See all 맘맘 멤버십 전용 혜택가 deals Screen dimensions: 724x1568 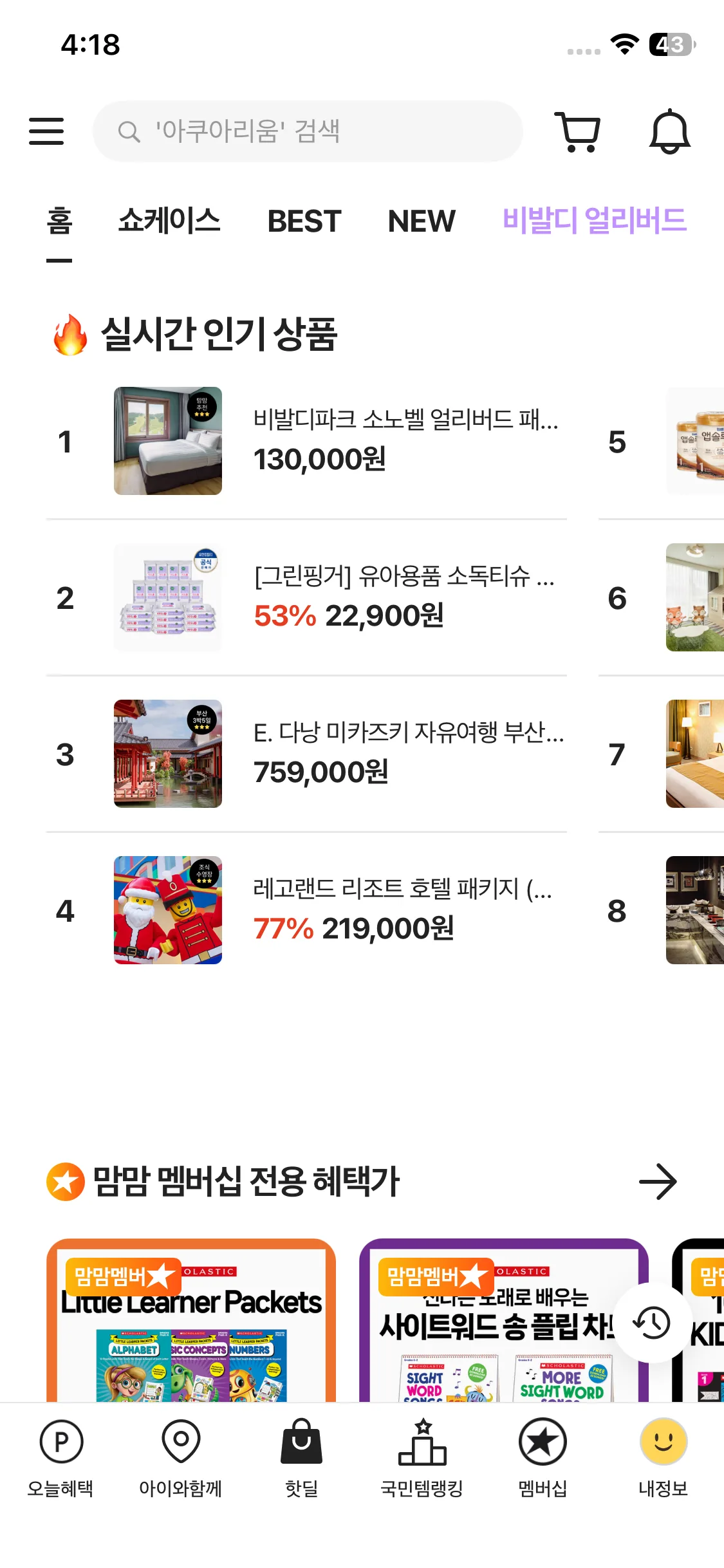[x=657, y=1182]
